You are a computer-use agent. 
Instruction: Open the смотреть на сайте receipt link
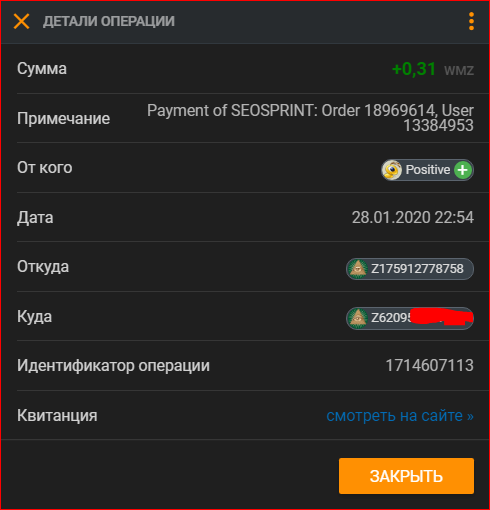coord(400,416)
